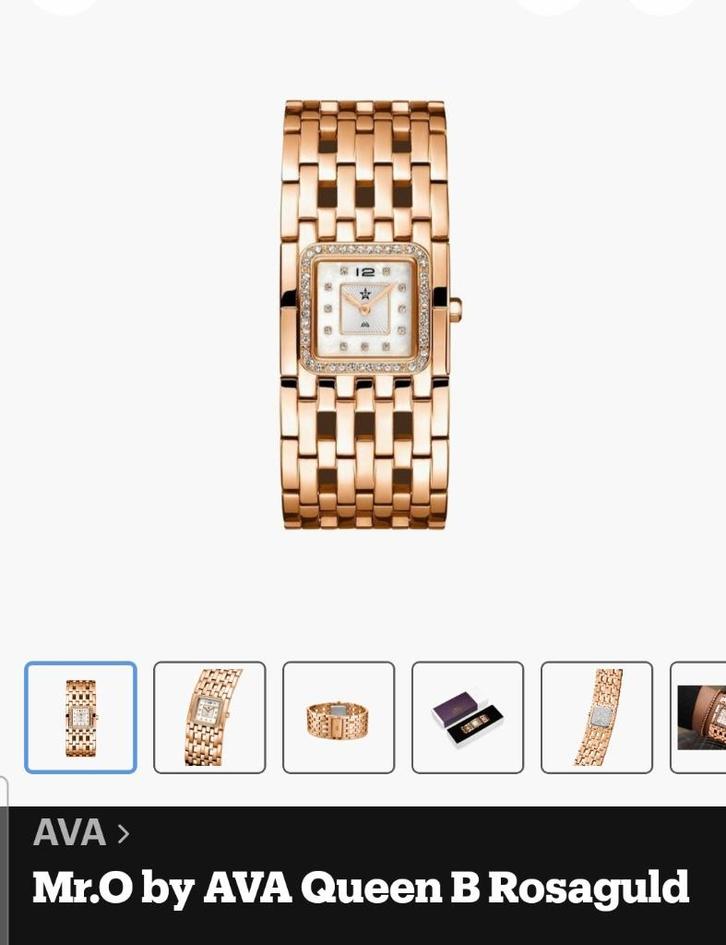Viewport: 726px width, 945px height.
Task: View the angled side-view watch thumbnail
Action: pyautogui.click(x=208, y=719)
